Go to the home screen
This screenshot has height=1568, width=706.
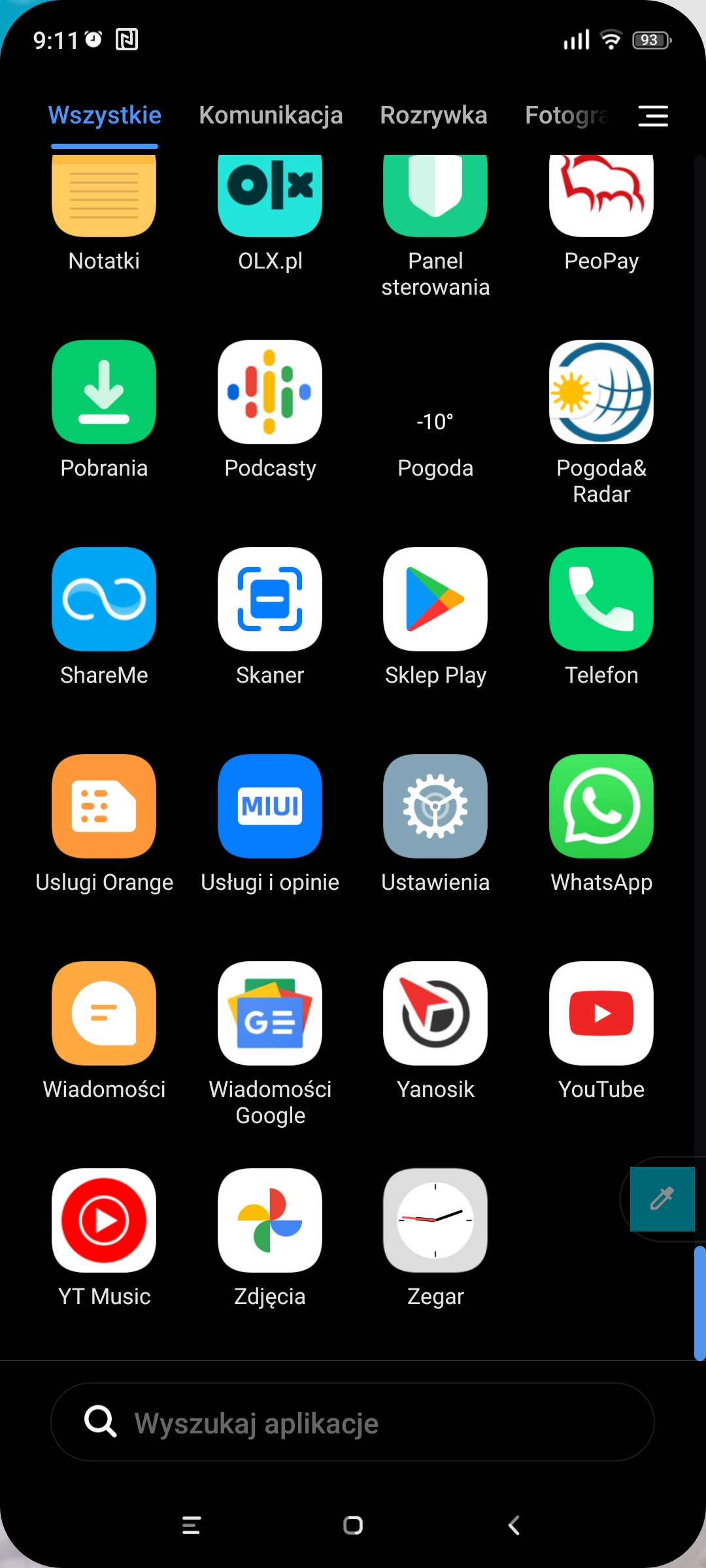(353, 1526)
